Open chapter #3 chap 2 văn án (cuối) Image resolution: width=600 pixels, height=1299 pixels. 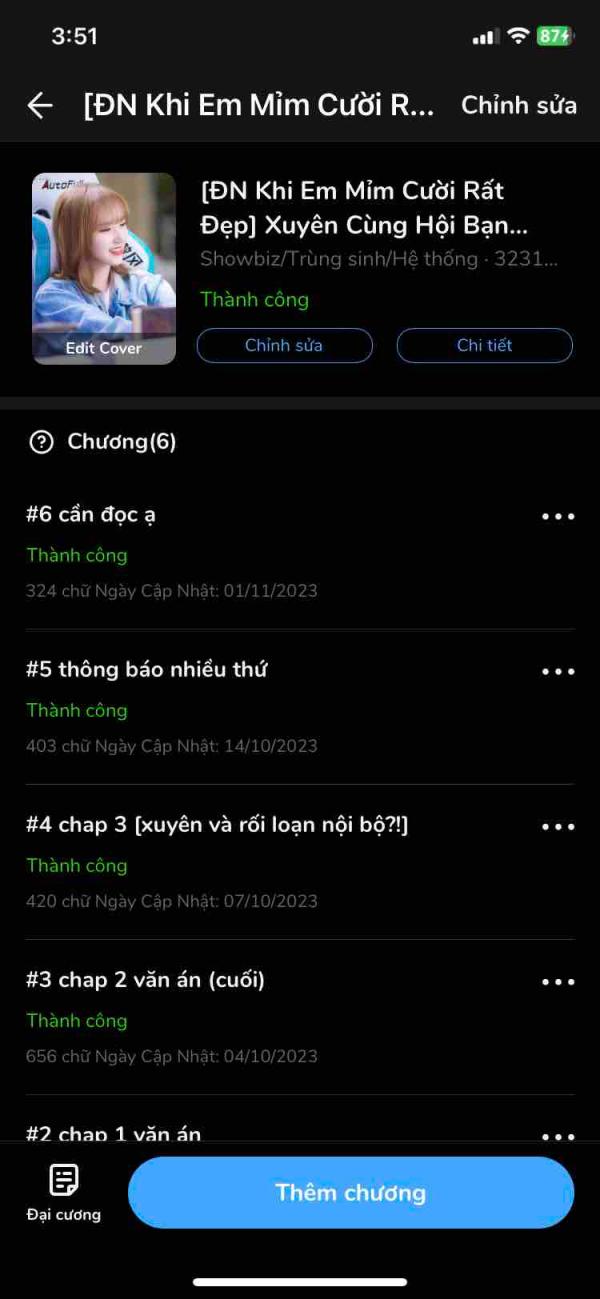click(145, 980)
